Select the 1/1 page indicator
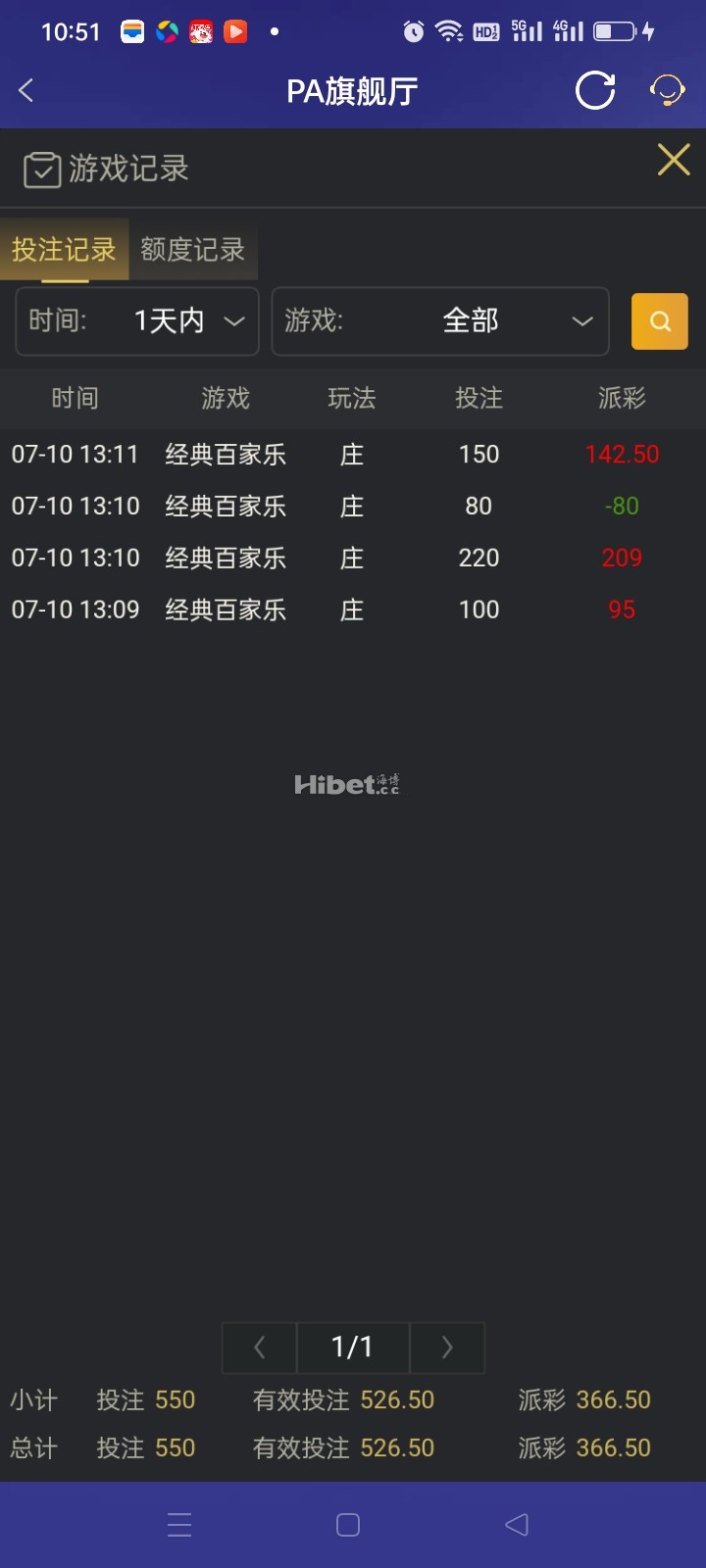This screenshot has width=706, height=1568. pyautogui.click(x=352, y=1347)
